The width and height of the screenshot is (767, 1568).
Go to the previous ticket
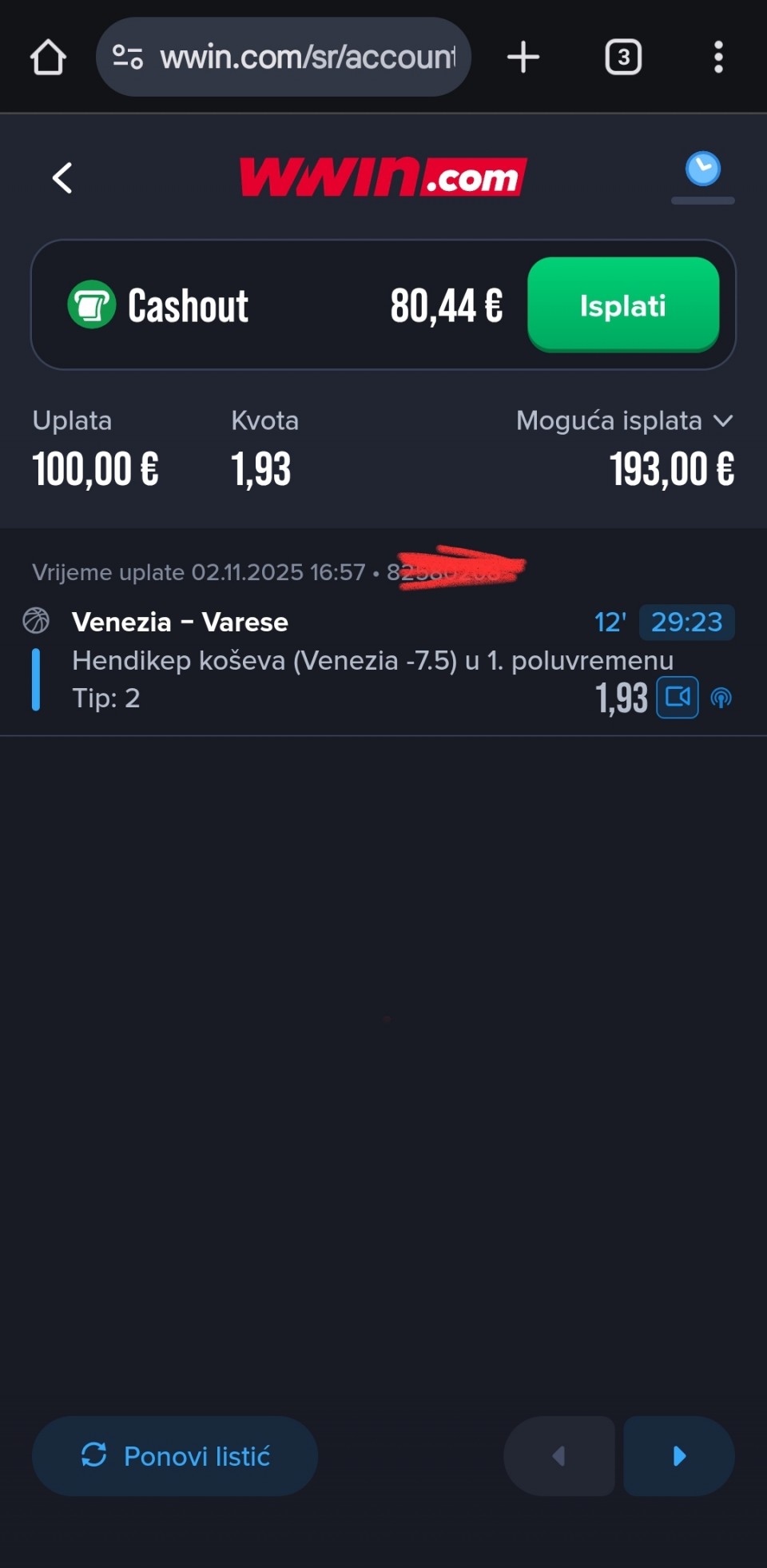(558, 1456)
